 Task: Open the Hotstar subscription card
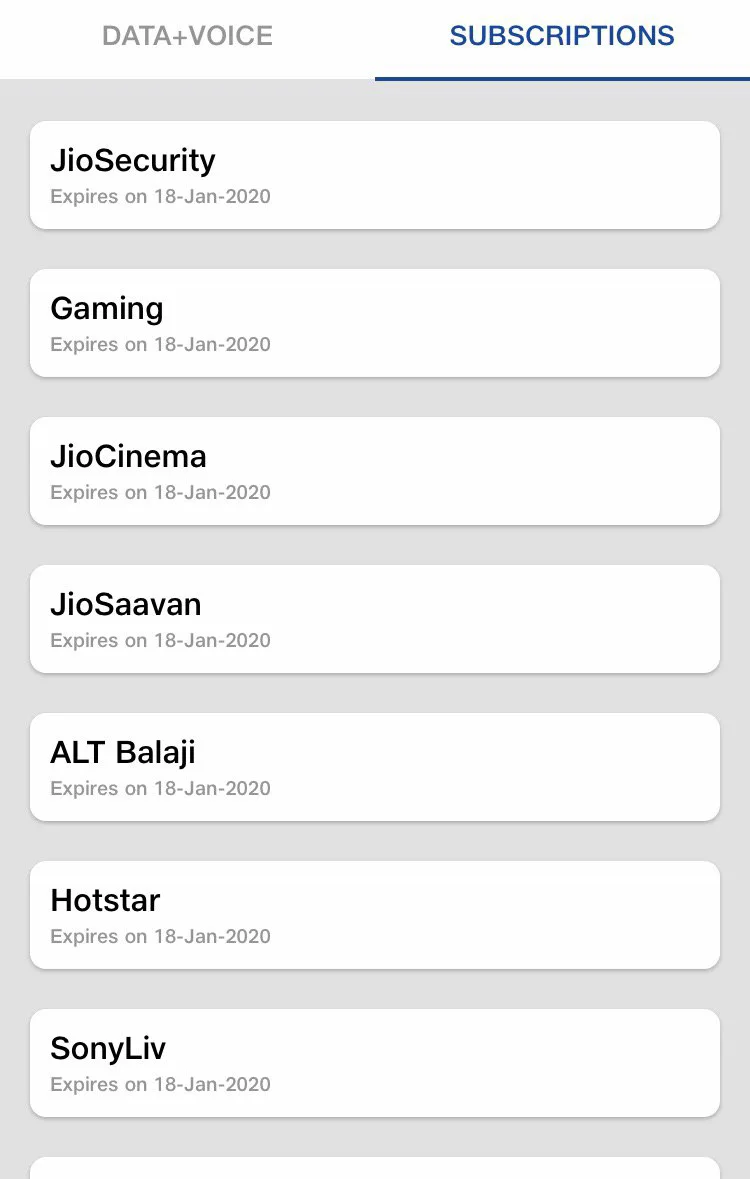coord(375,915)
